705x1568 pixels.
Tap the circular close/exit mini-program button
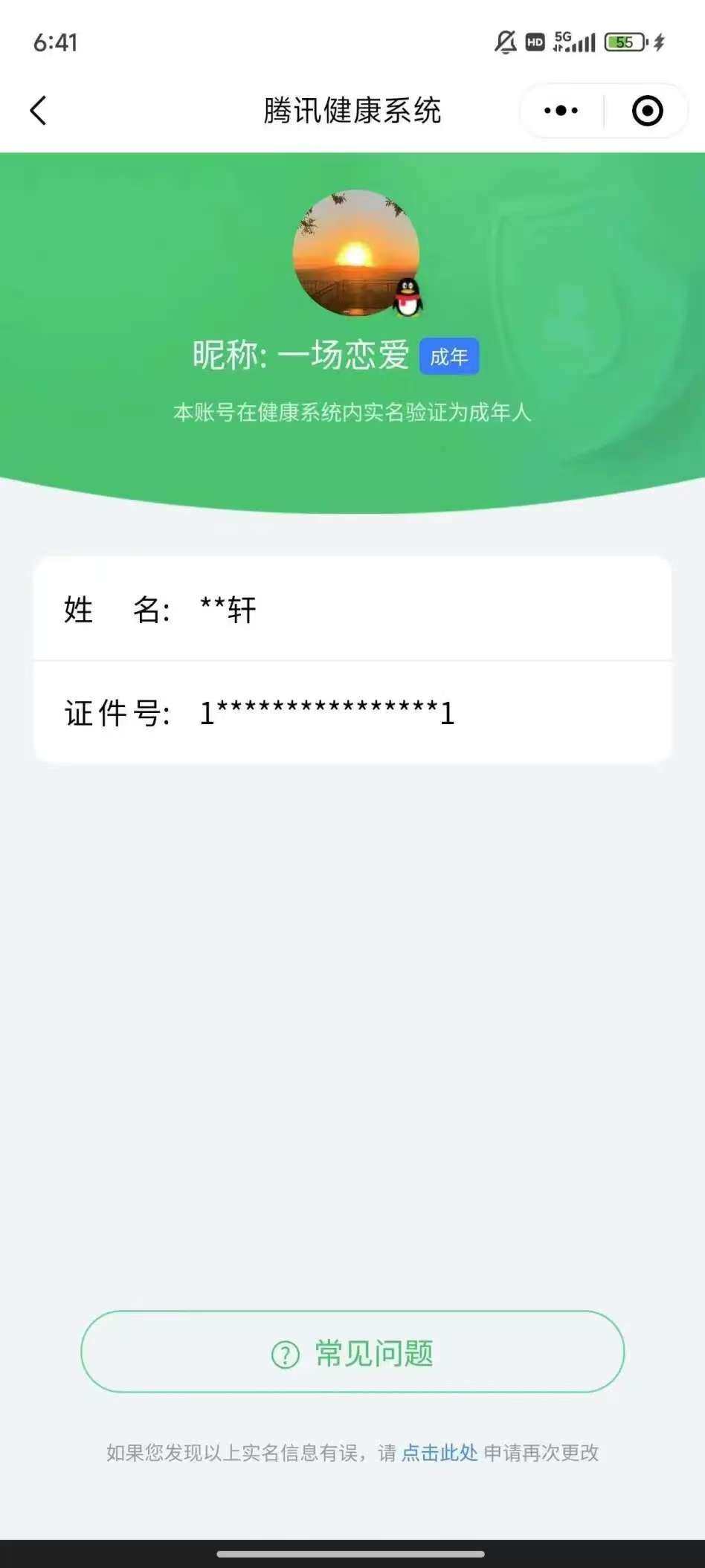pyautogui.click(x=646, y=110)
